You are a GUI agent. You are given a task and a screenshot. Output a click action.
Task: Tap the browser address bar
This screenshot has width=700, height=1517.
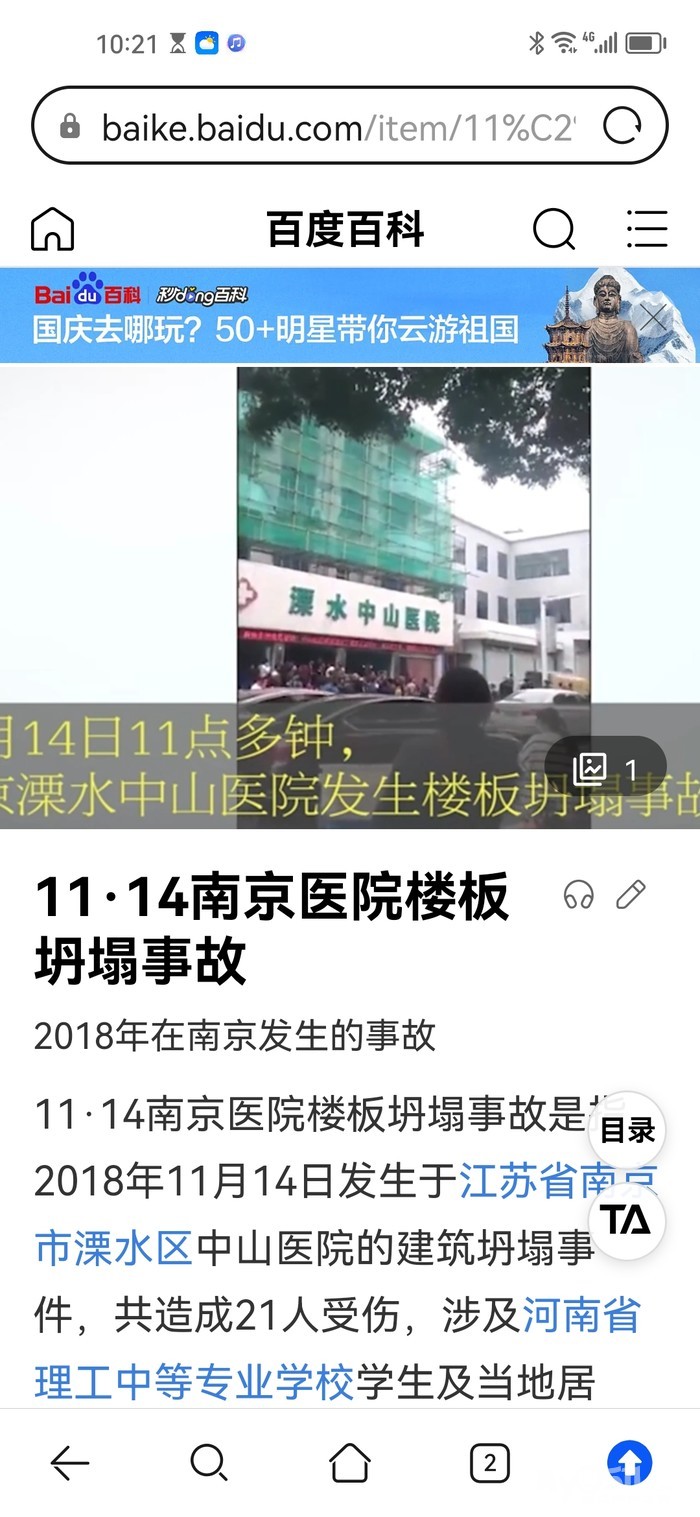coord(330,126)
